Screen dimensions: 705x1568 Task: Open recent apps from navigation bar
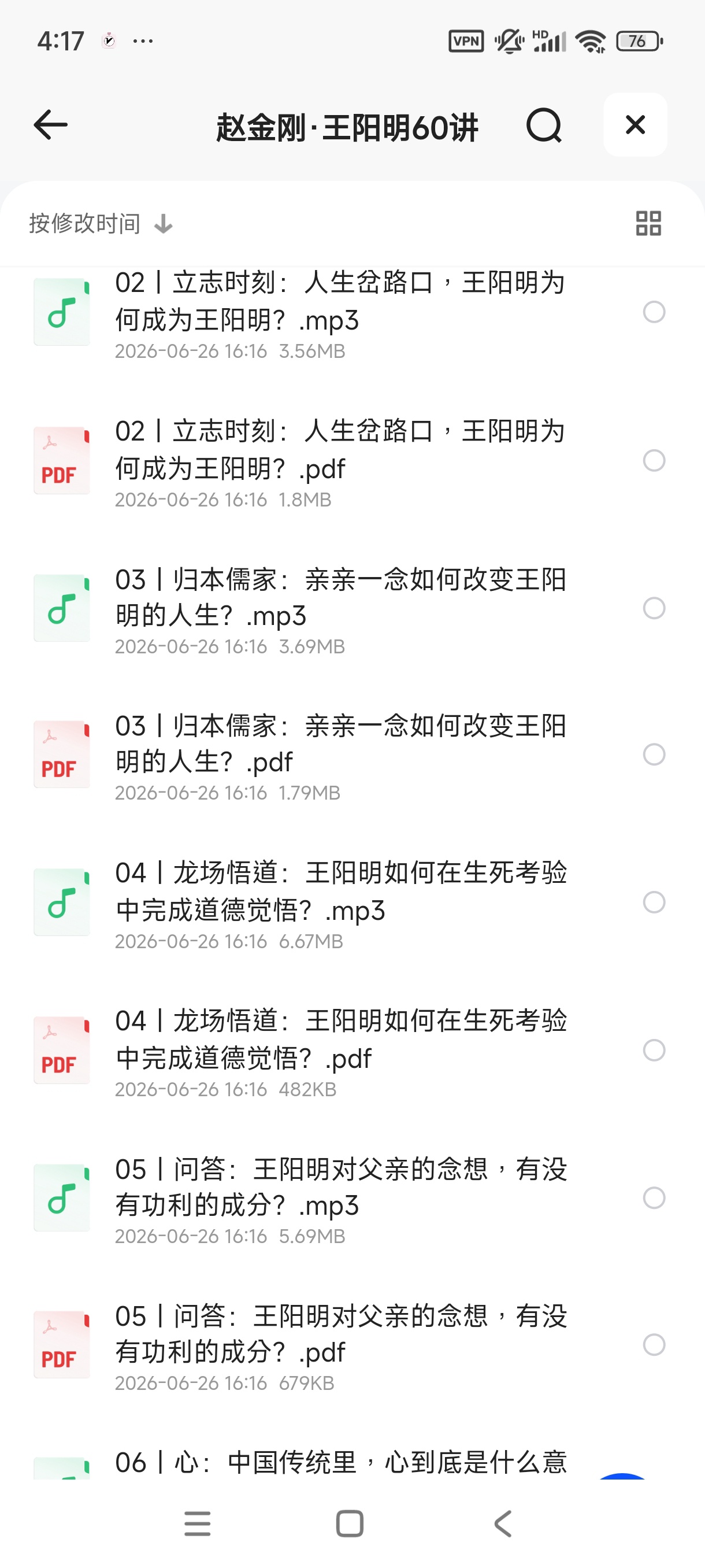coord(197,1523)
